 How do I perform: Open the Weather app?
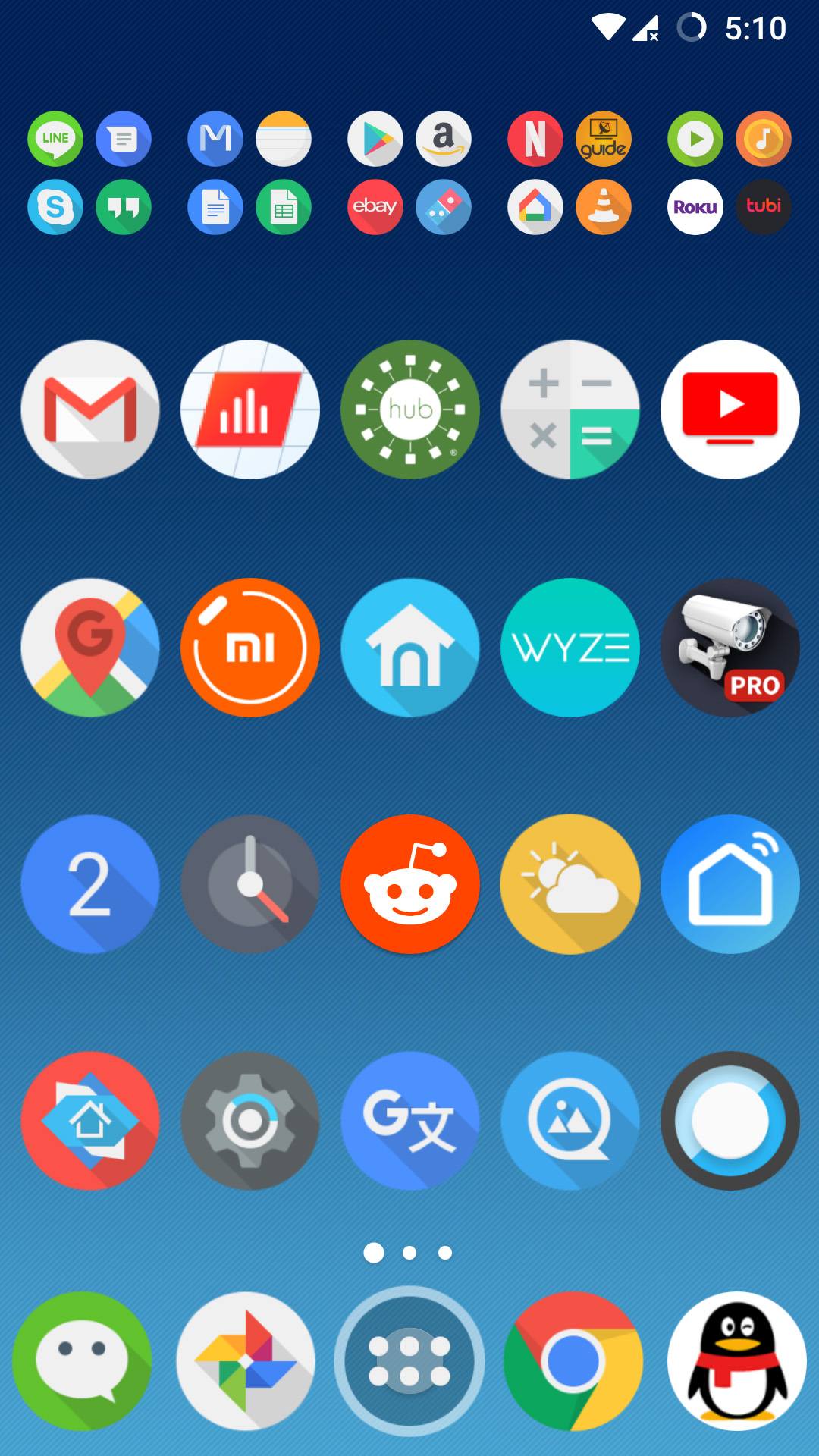pos(570,884)
